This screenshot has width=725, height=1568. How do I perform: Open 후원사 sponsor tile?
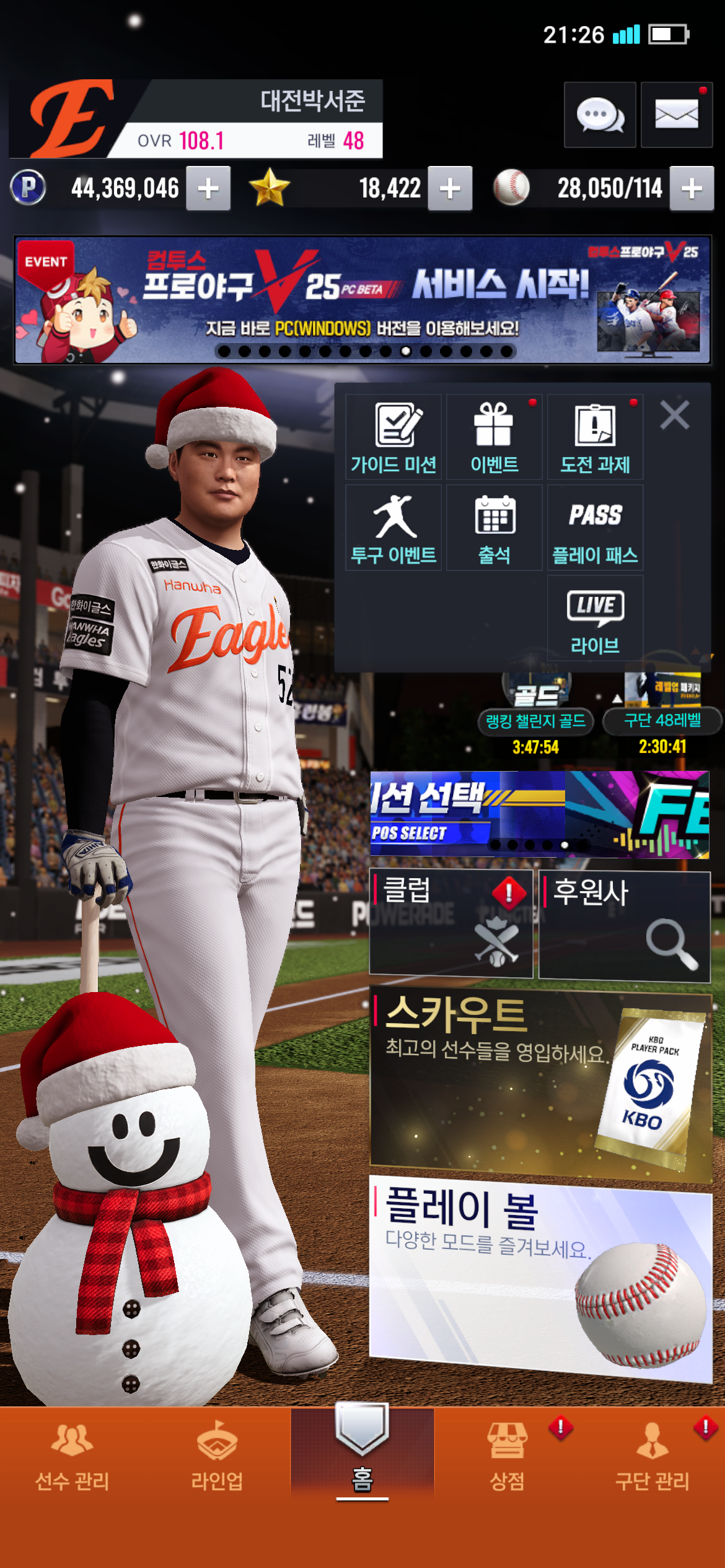625,926
